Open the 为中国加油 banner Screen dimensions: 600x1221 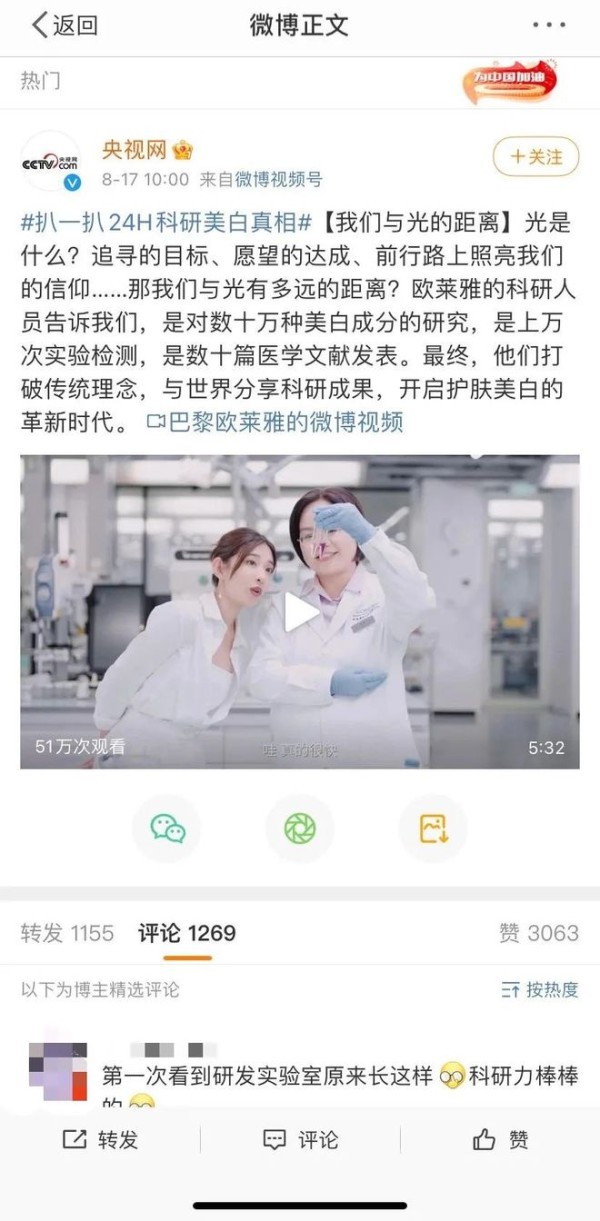point(510,82)
